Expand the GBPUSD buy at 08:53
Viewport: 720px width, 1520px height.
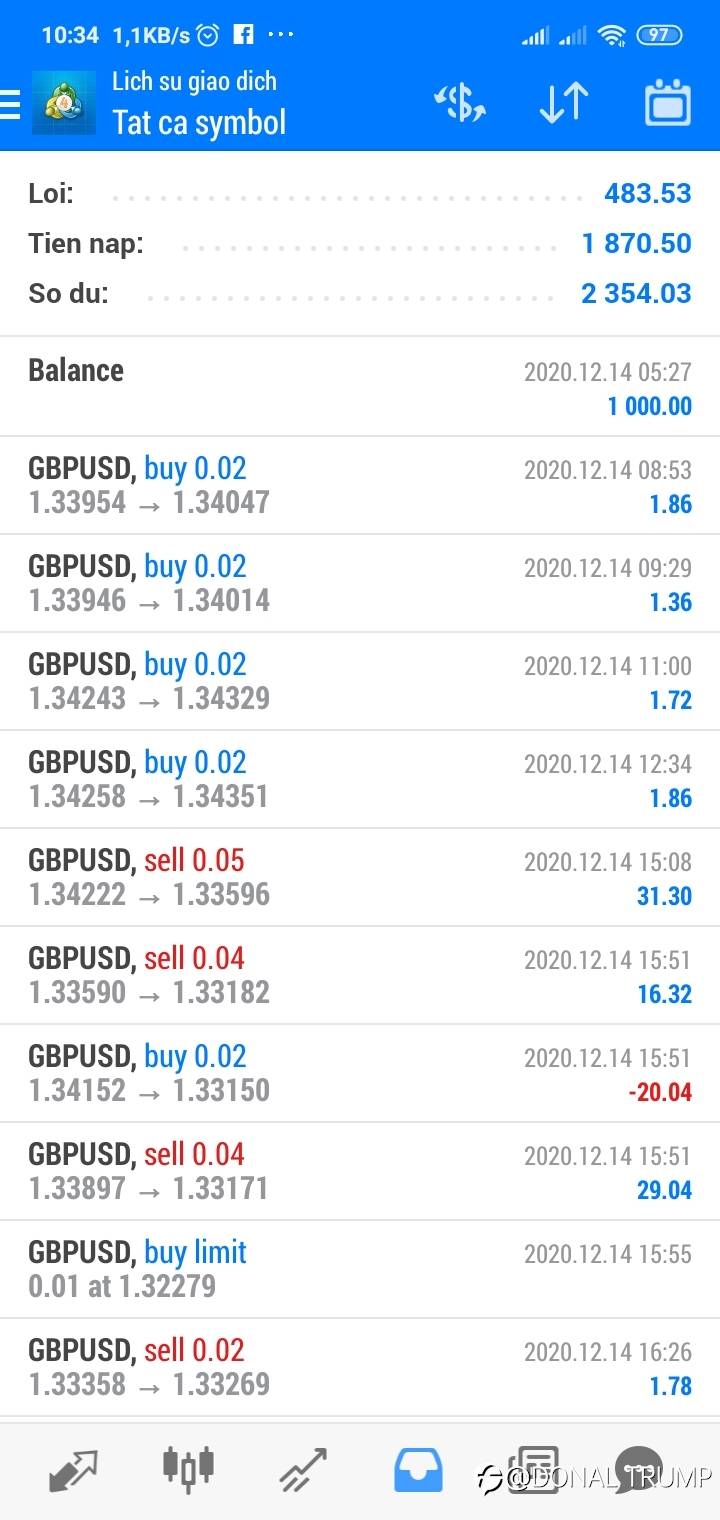[x=360, y=485]
